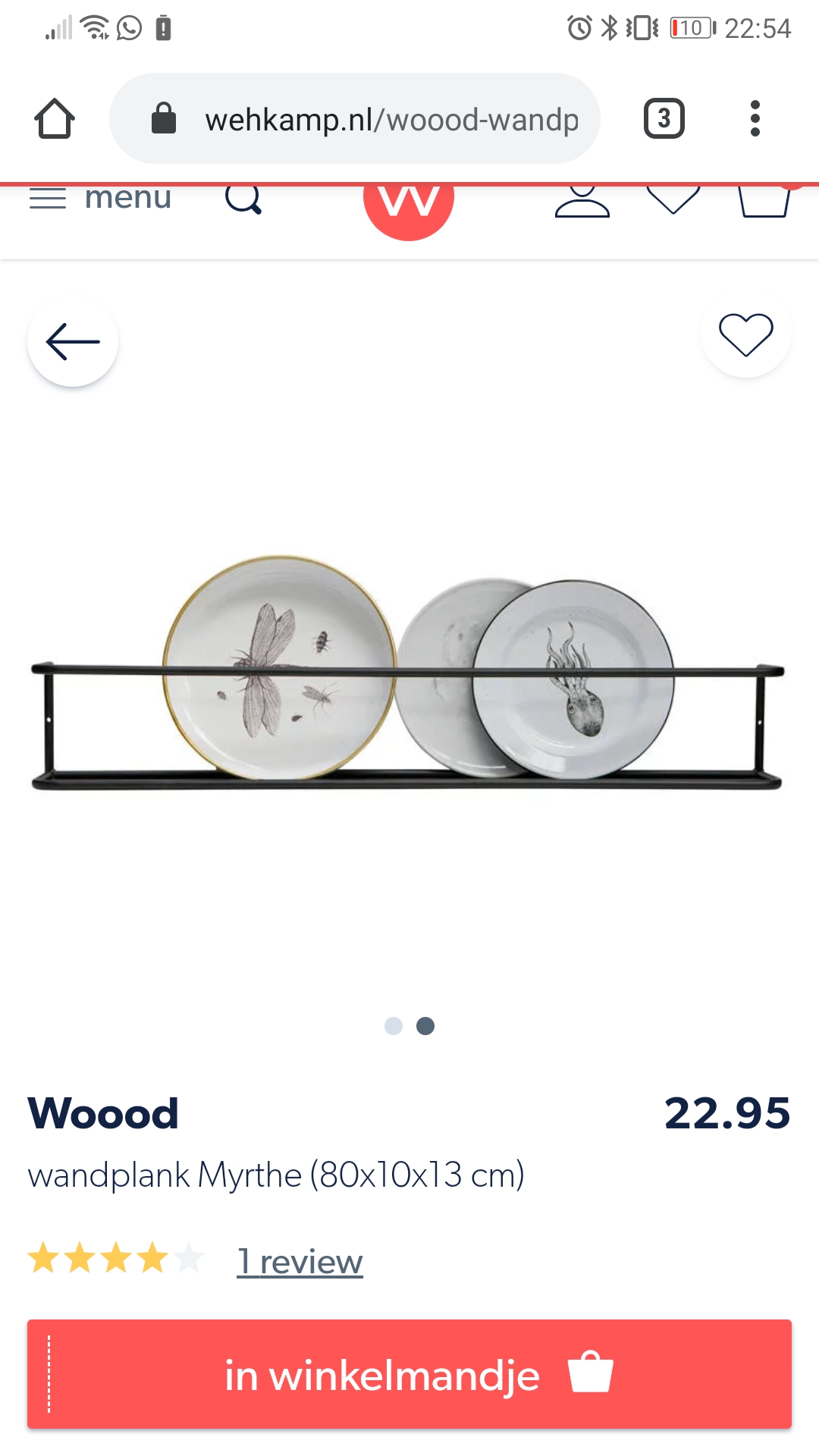This screenshot has height=1456, width=819.
Task: Open the wishlist heart in the header
Action: tap(673, 200)
